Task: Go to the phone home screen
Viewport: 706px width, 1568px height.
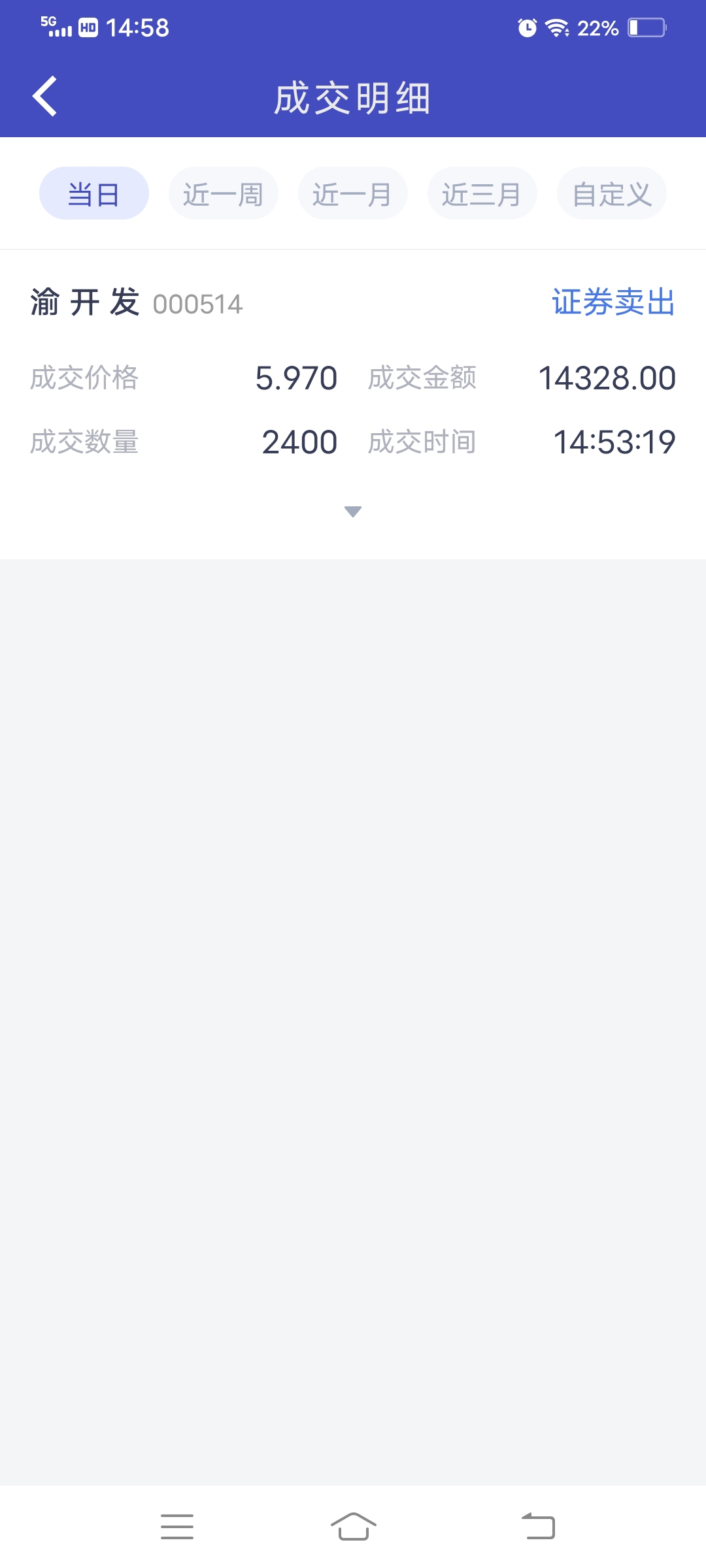Action: pos(353,1527)
